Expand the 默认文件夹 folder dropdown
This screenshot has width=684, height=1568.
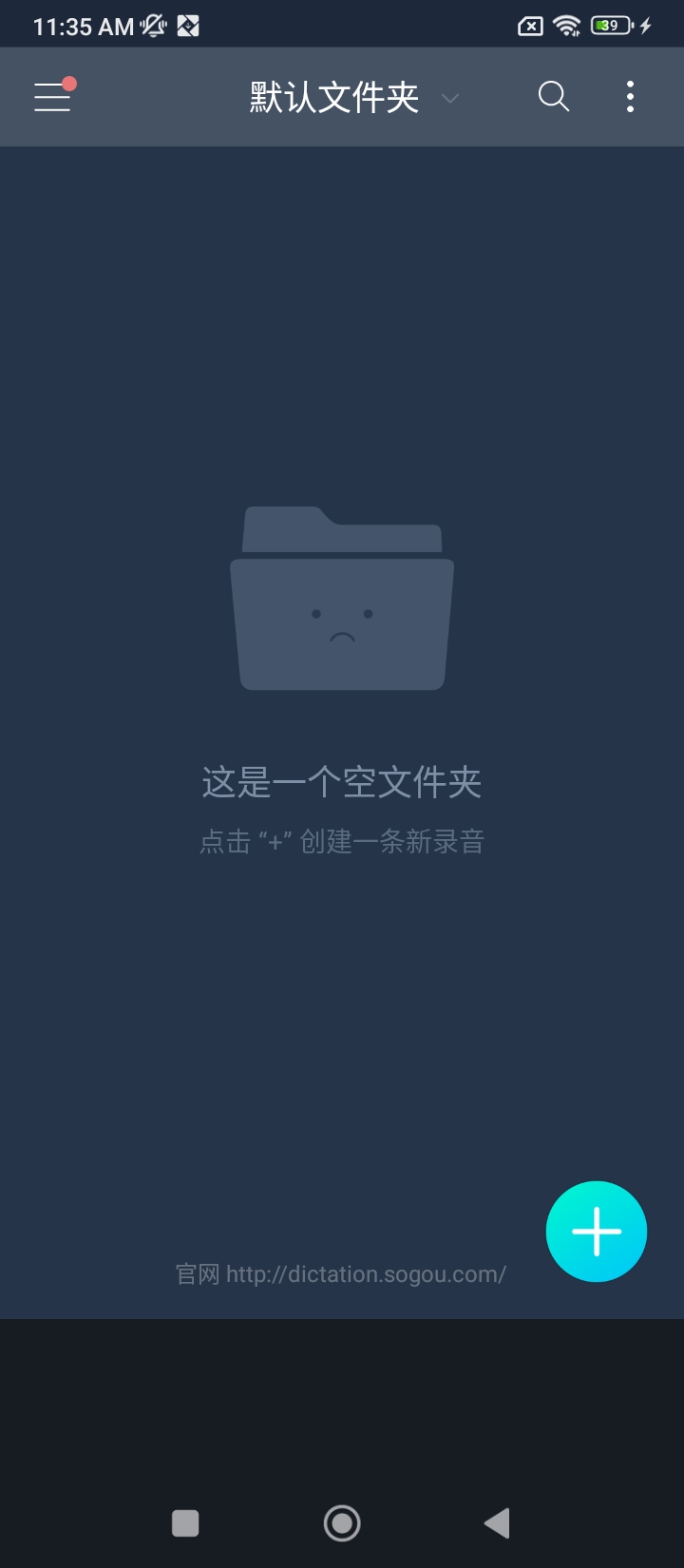tap(354, 97)
